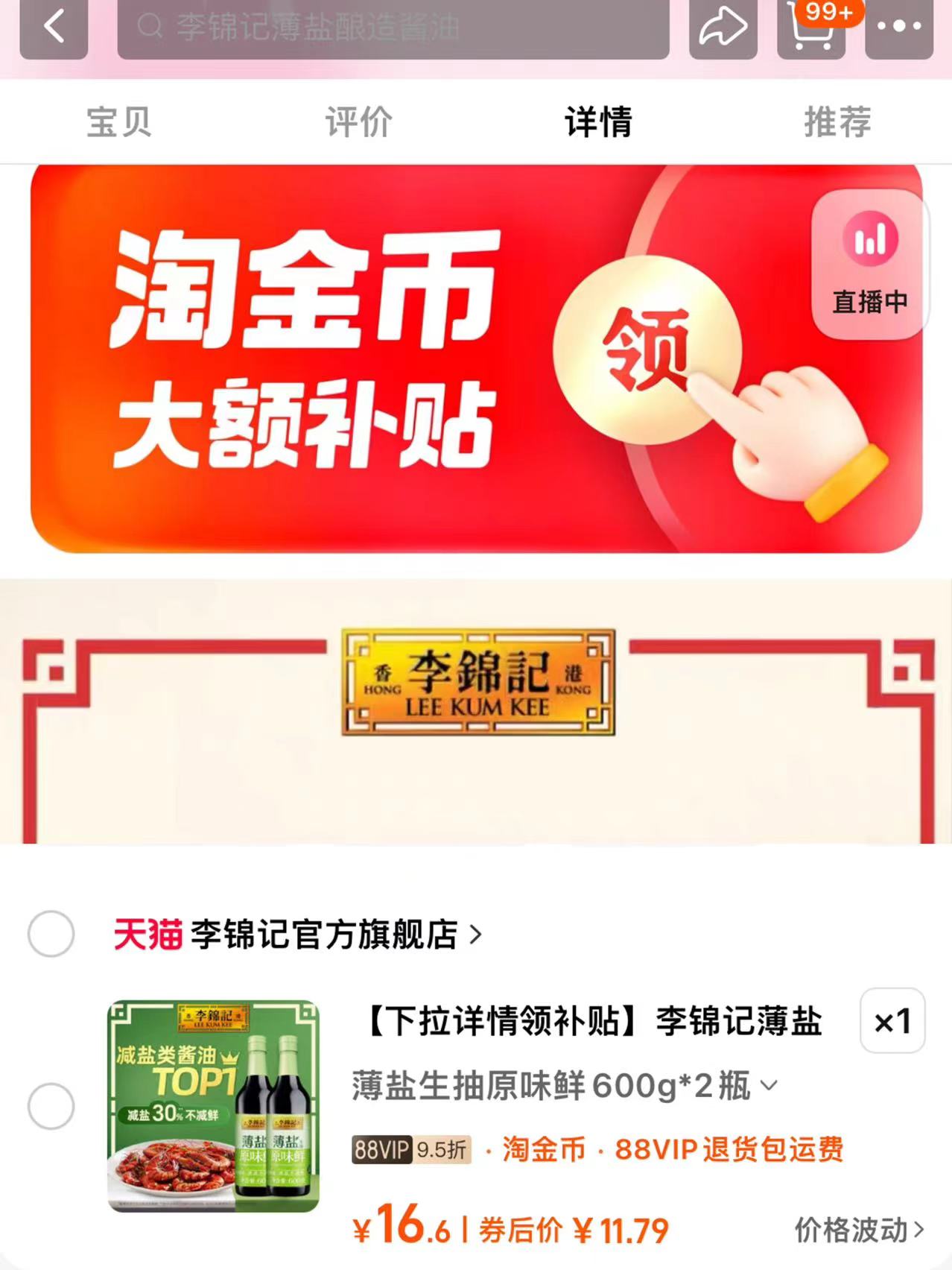Open the more options (···) menu
952x1270 pixels.
[898, 28]
